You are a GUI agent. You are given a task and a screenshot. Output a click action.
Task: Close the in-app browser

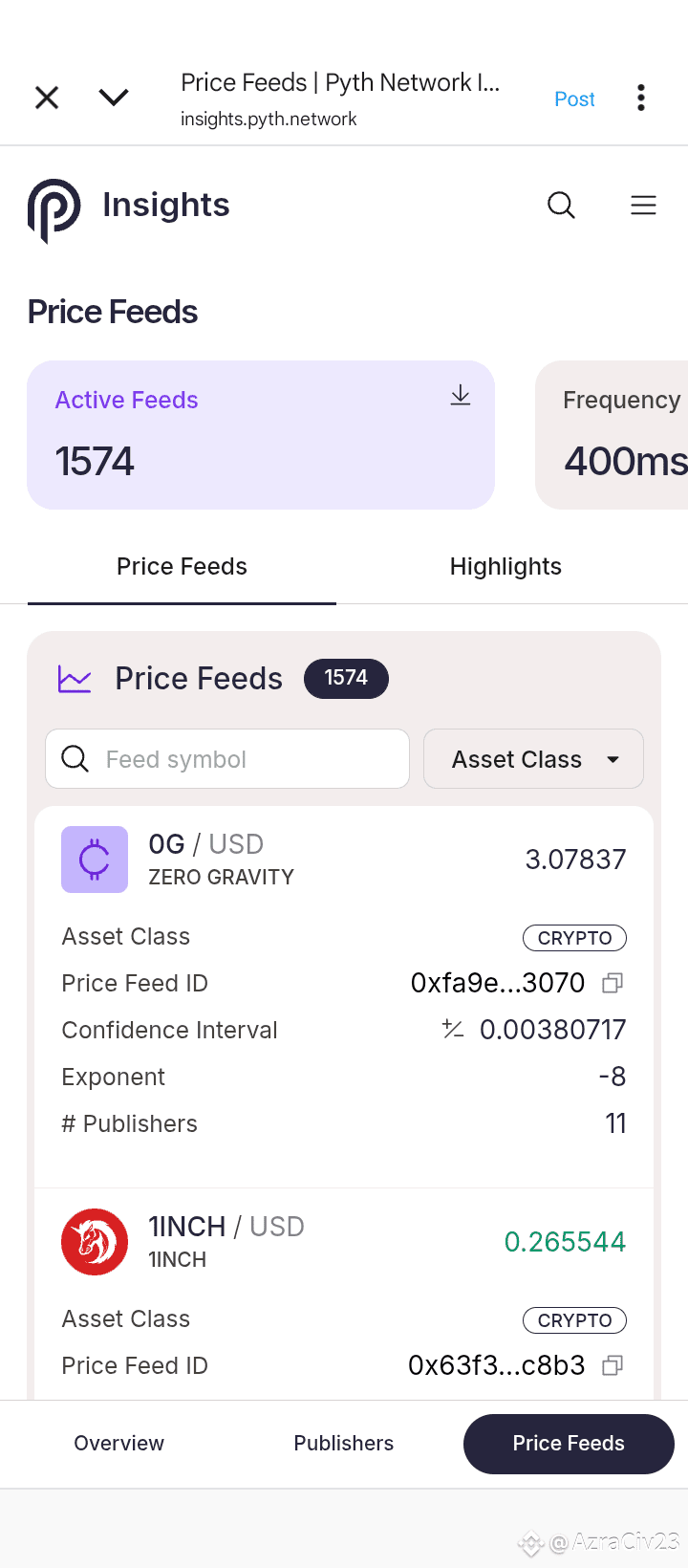47,98
